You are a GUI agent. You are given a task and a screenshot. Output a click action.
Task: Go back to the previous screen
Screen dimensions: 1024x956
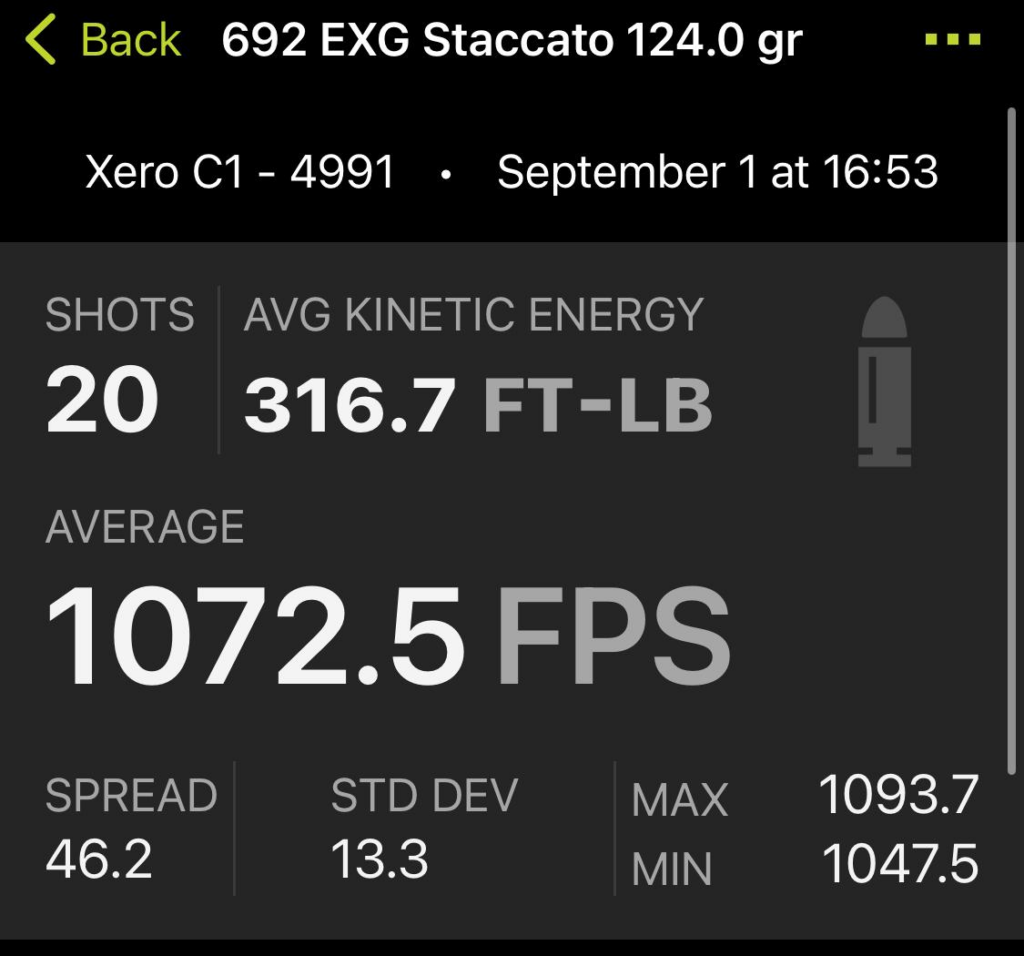[x=103, y=41]
